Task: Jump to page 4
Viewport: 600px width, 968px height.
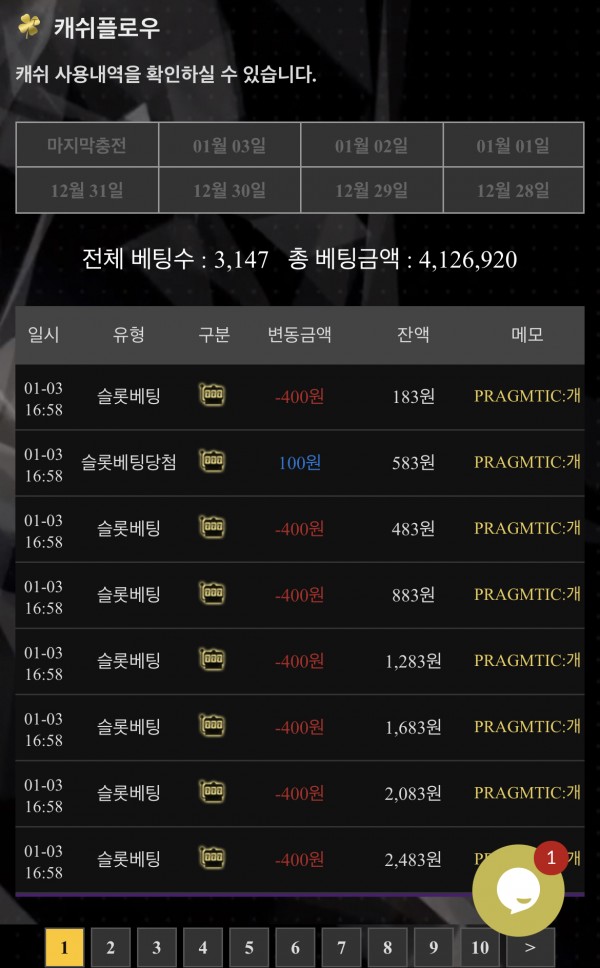Action: tap(203, 947)
